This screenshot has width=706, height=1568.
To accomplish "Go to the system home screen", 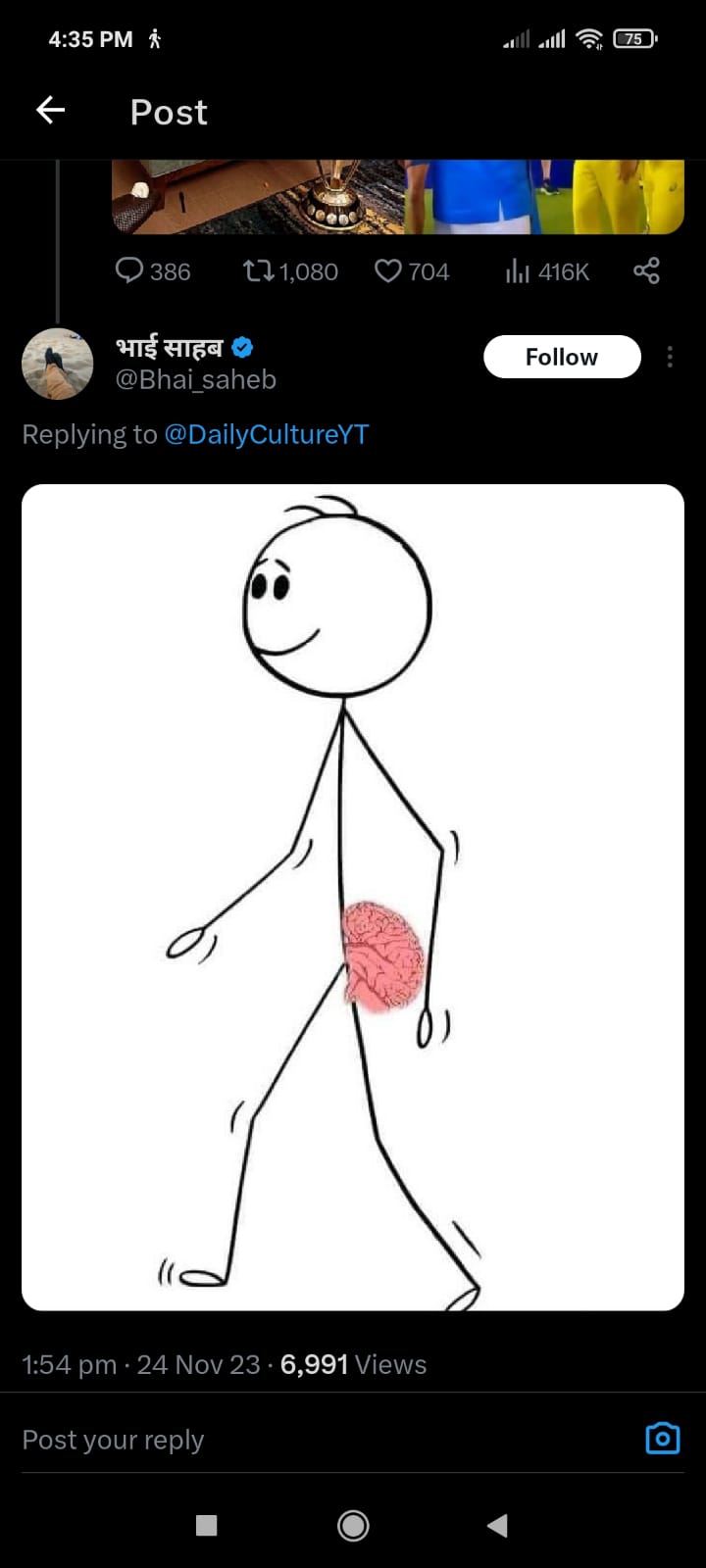I will click(353, 1525).
